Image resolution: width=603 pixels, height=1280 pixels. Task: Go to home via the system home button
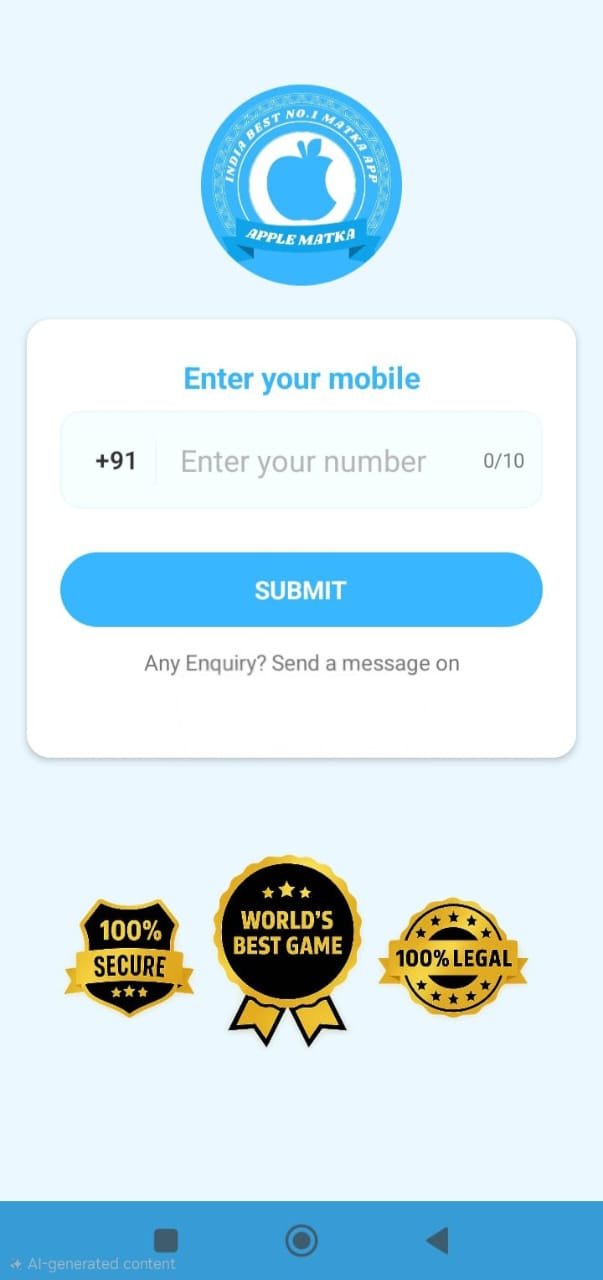click(301, 1241)
